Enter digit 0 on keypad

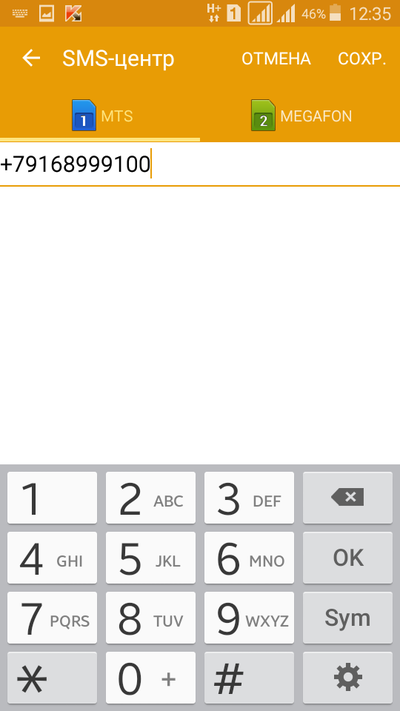pos(151,677)
